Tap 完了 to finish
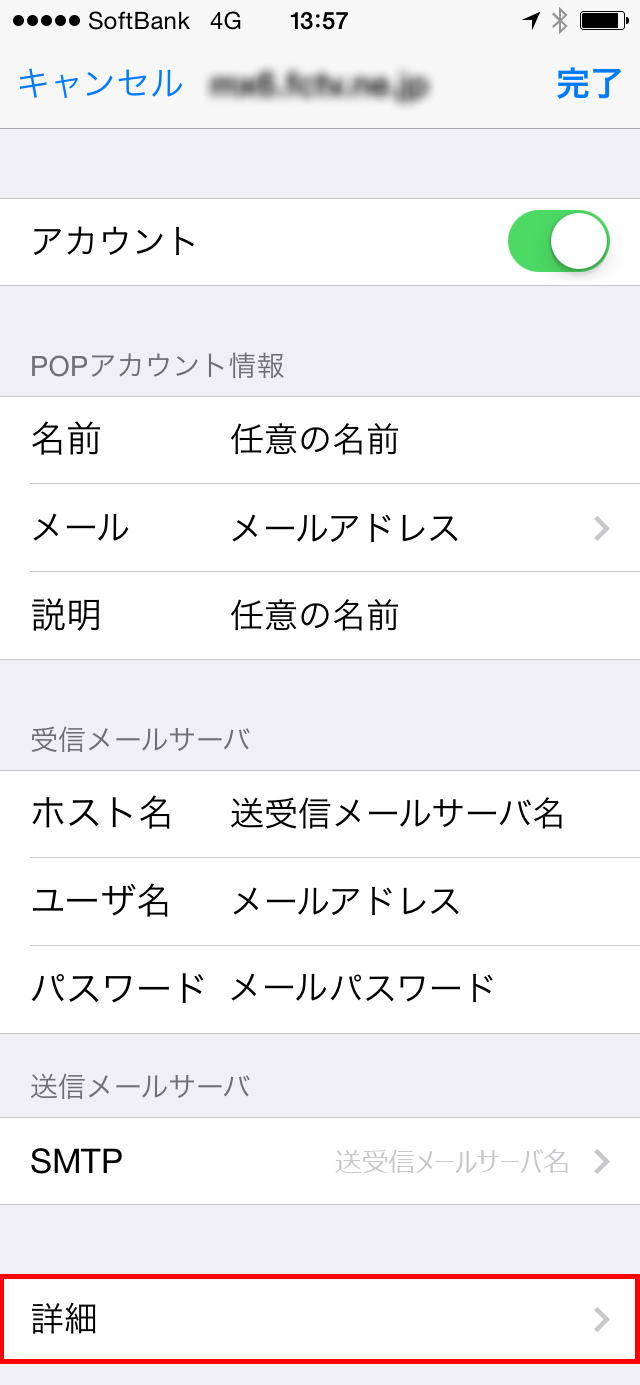The width and height of the screenshot is (640, 1385). (x=589, y=83)
